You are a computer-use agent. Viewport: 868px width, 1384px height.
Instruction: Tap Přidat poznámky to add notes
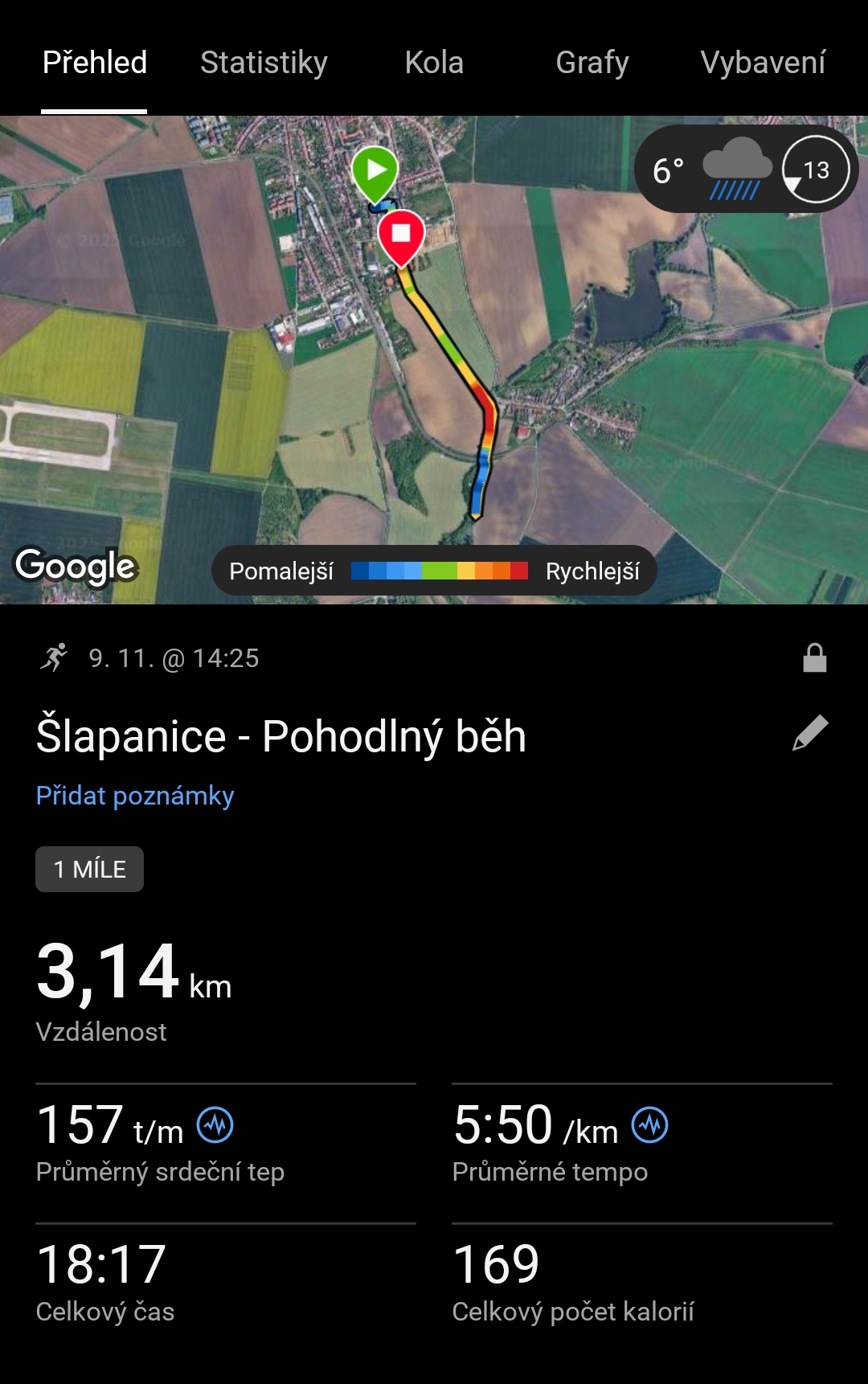coord(135,796)
